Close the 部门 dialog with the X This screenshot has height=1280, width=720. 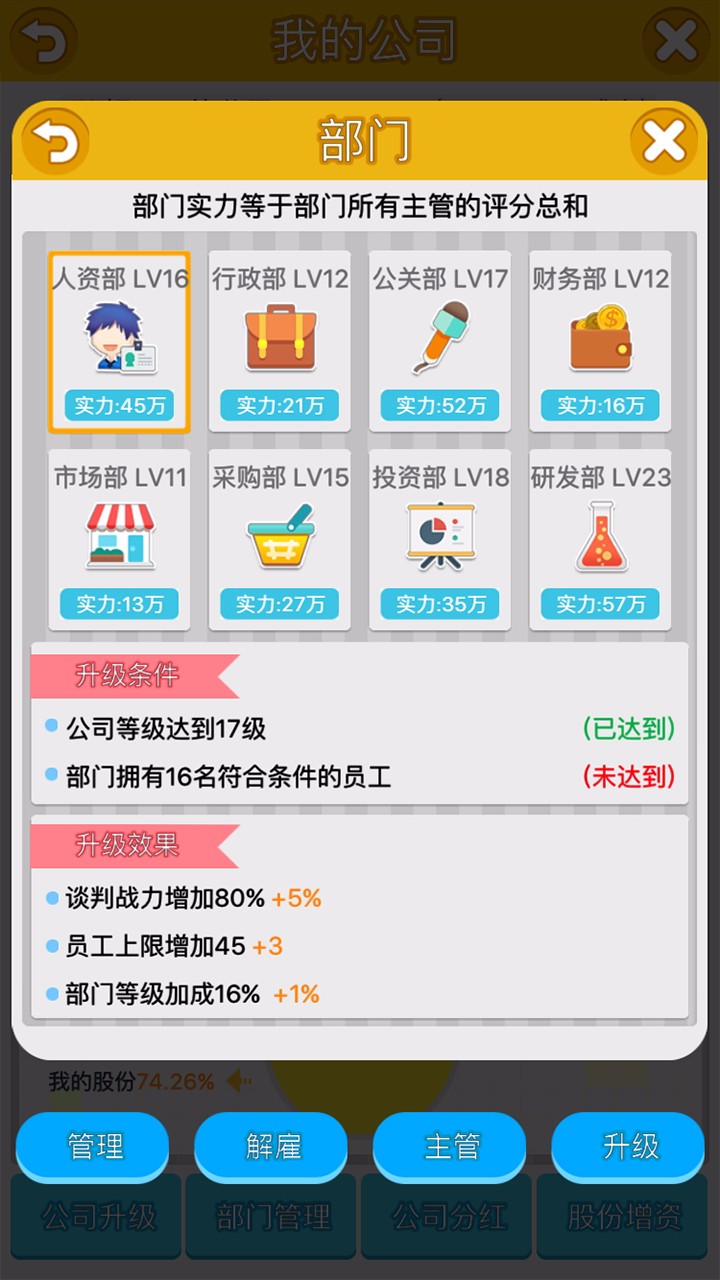pyautogui.click(x=664, y=140)
